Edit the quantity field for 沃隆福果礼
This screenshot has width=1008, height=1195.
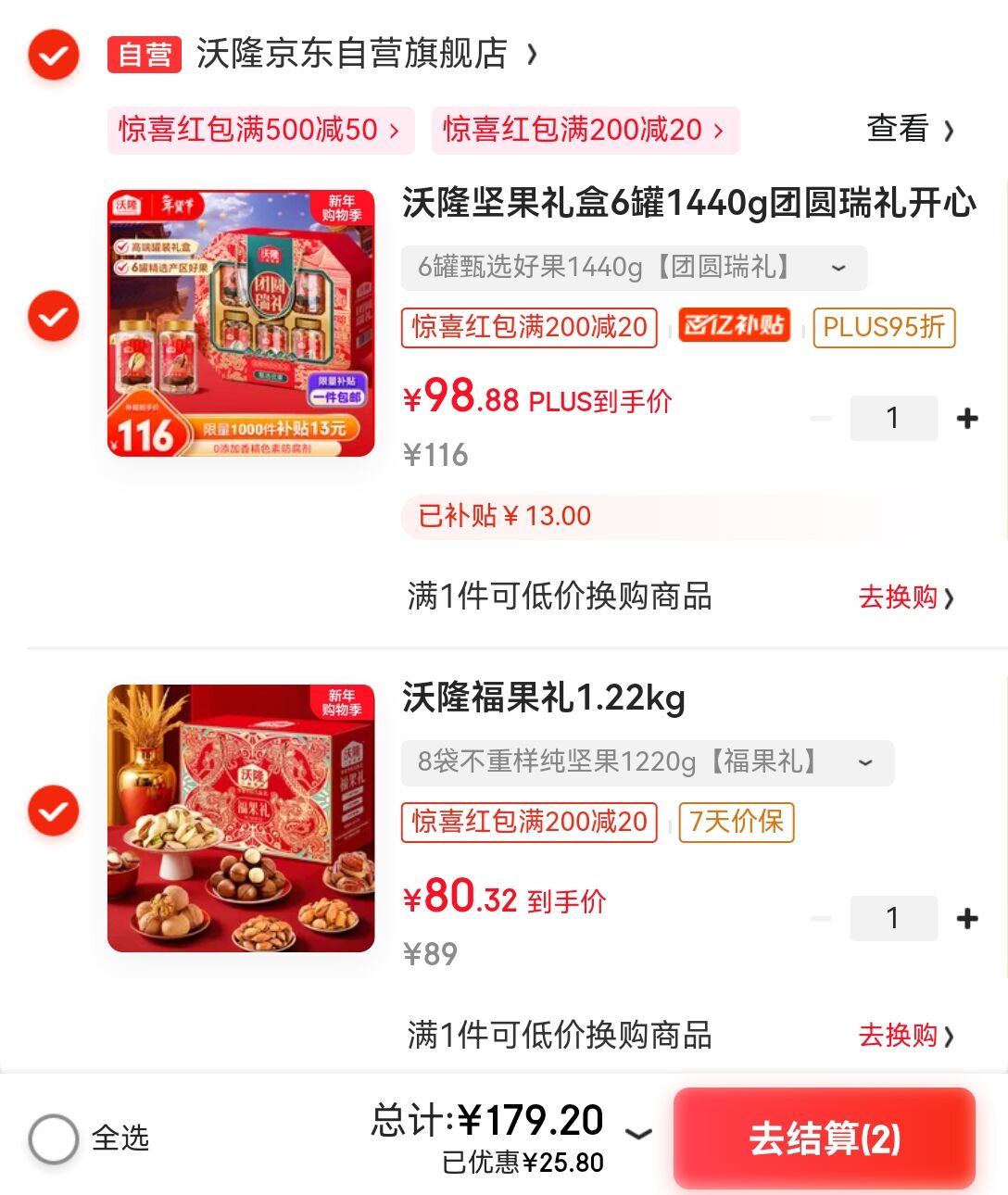(893, 918)
